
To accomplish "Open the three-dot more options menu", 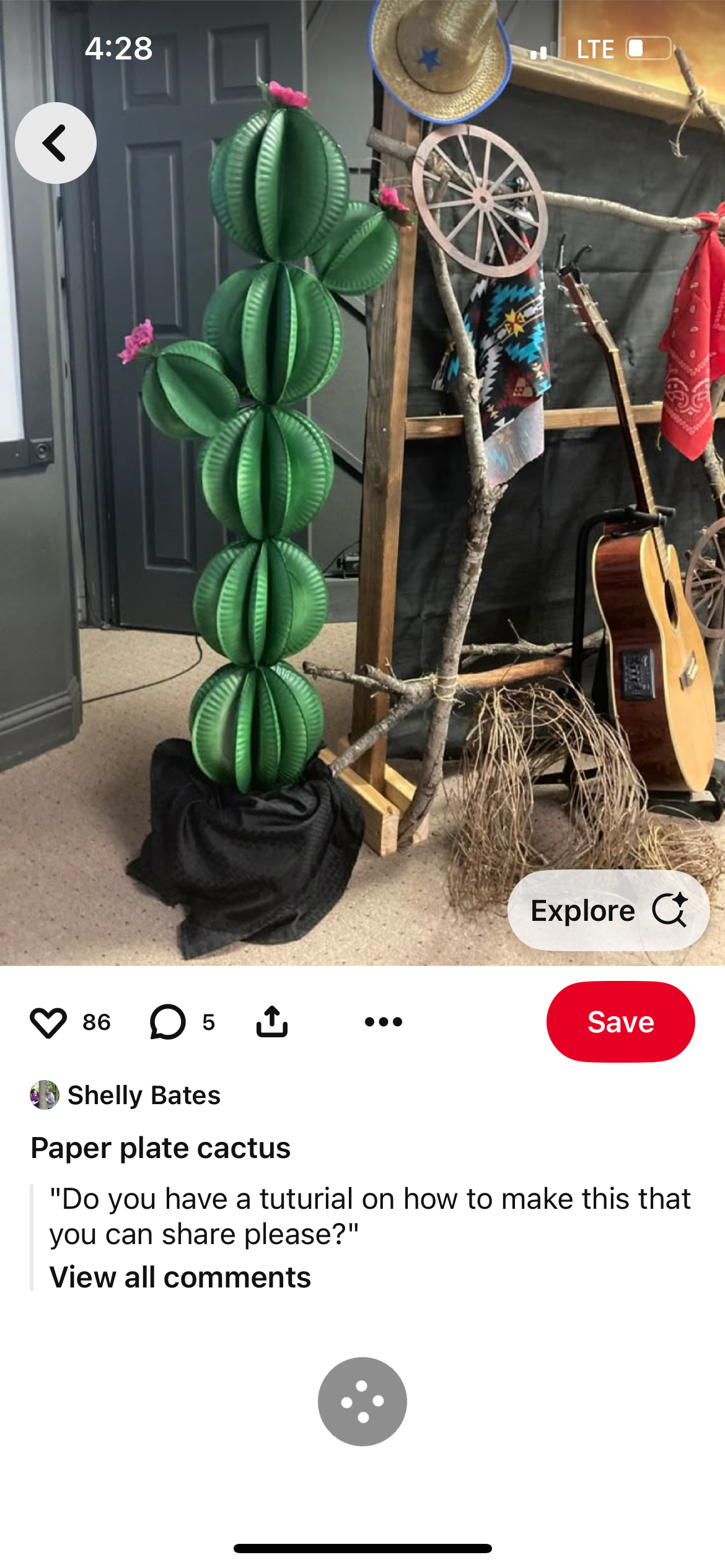I will 384,1022.
